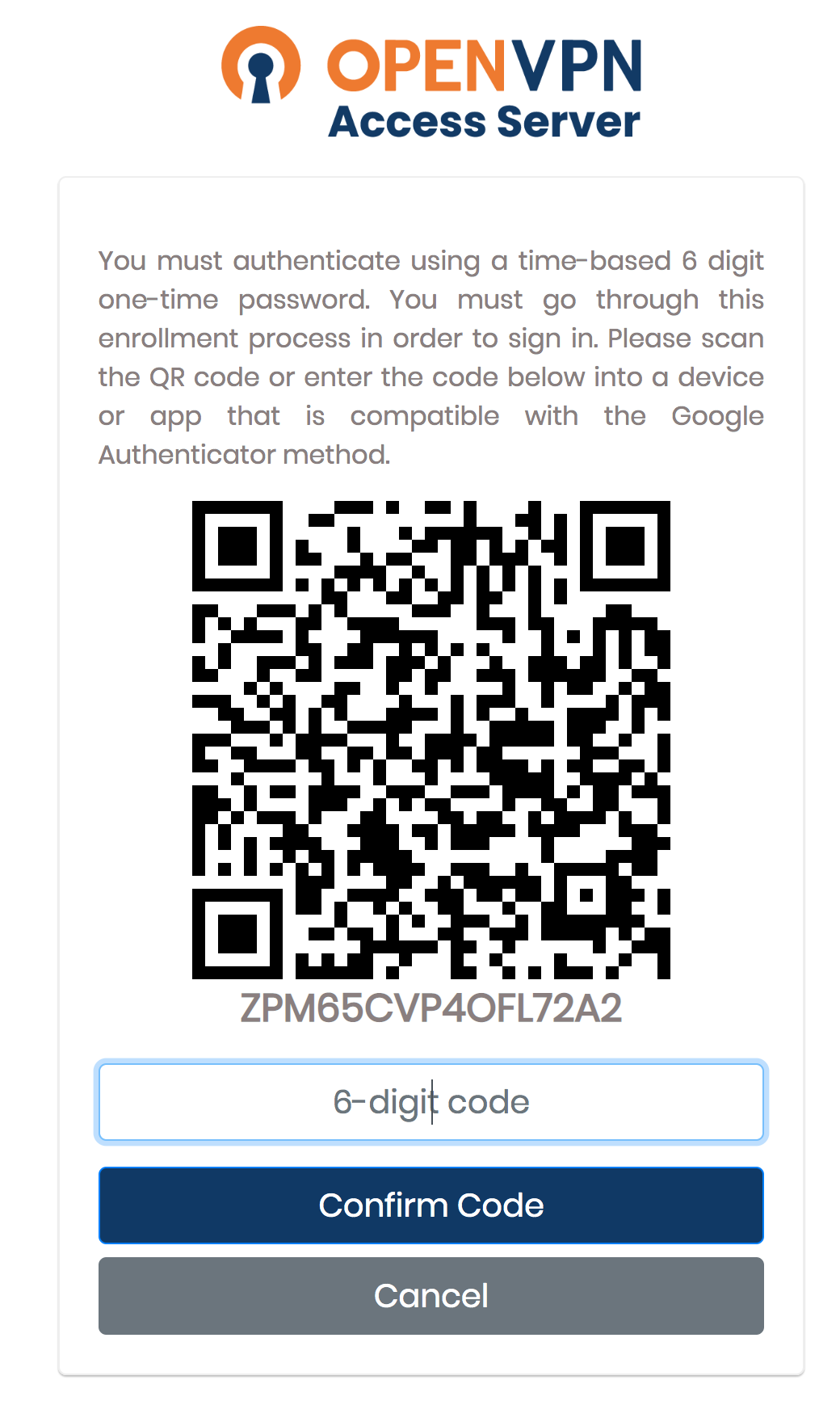Tap the Confirm Code button
840x1401 pixels.
click(x=430, y=1205)
